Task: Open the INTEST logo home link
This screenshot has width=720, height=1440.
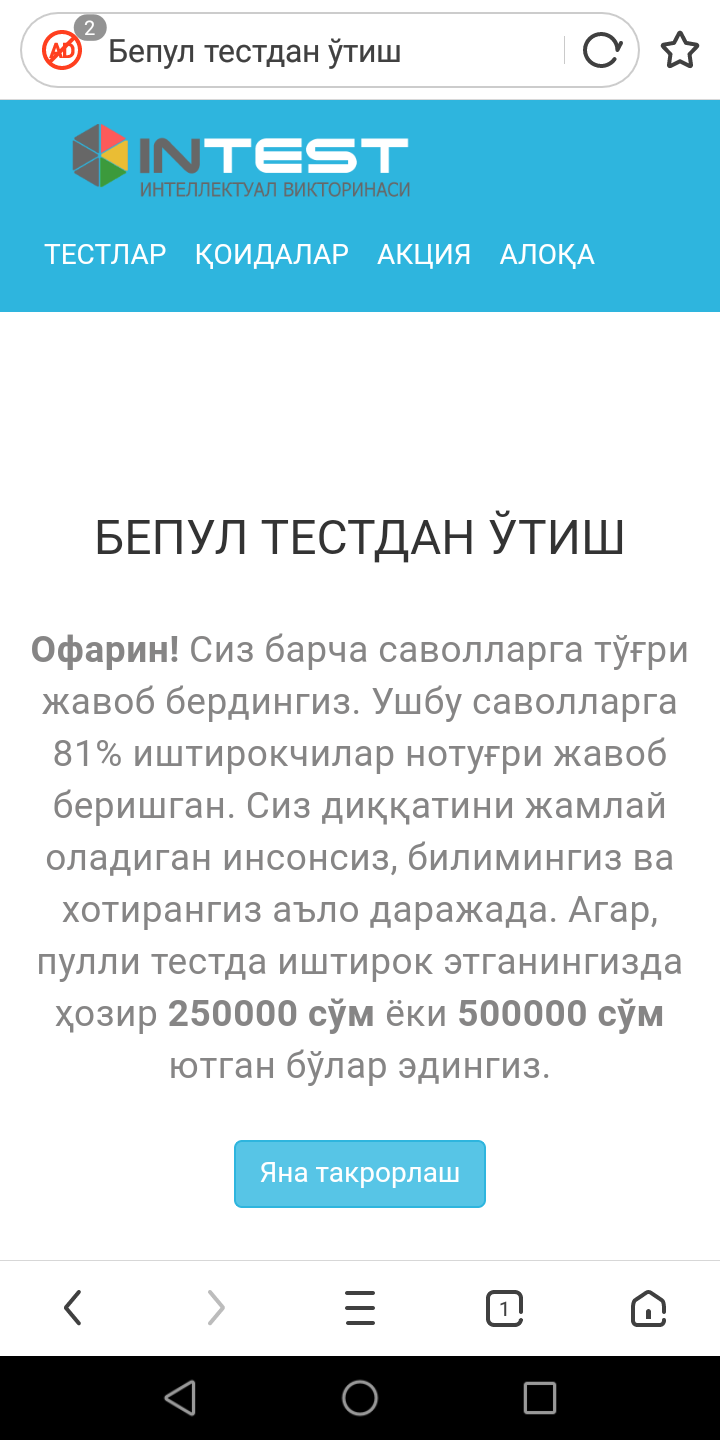Action: pos(241,160)
